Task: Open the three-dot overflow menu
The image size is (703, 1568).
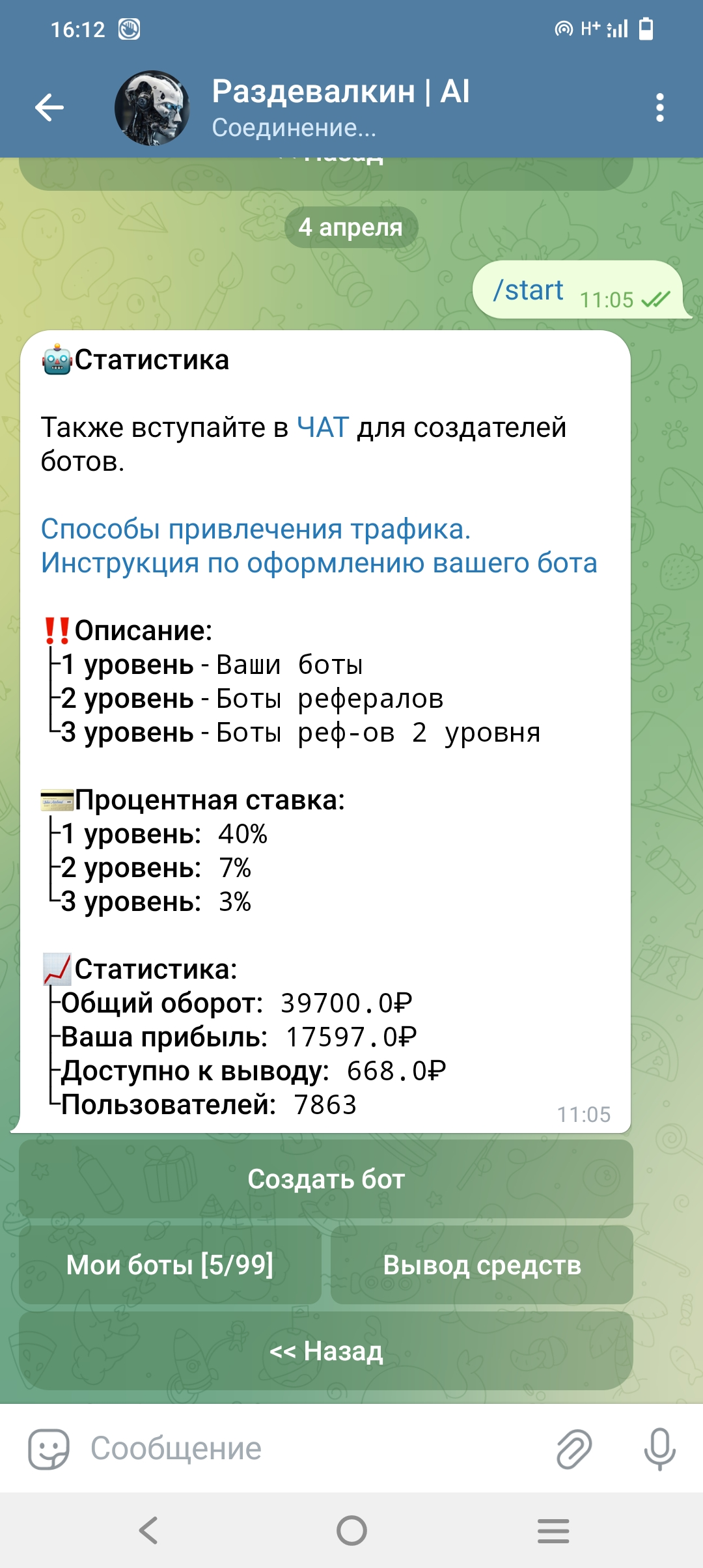Action: coord(660,107)
